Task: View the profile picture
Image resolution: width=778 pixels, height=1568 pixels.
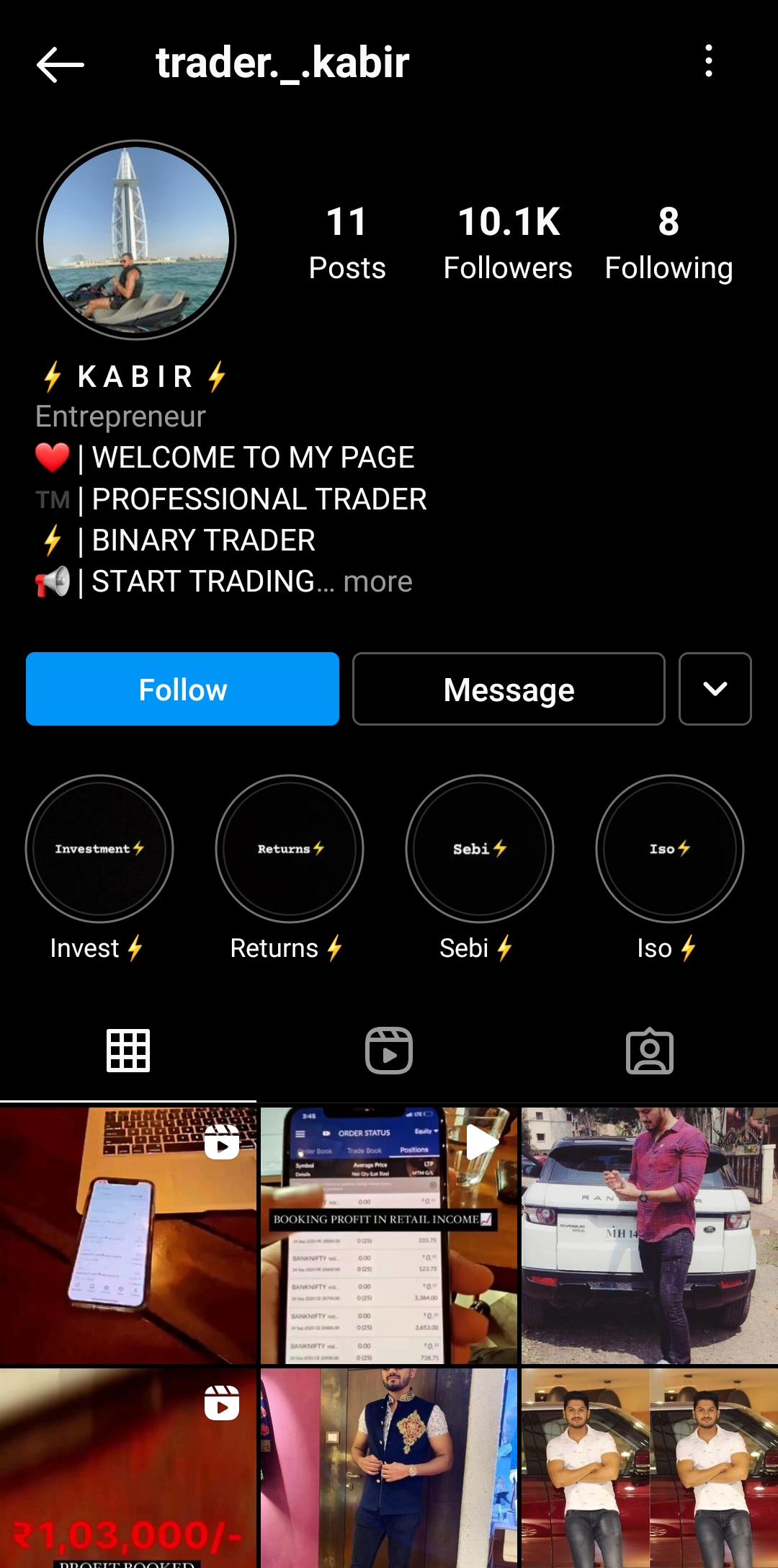Action: (x=136, y=240)
